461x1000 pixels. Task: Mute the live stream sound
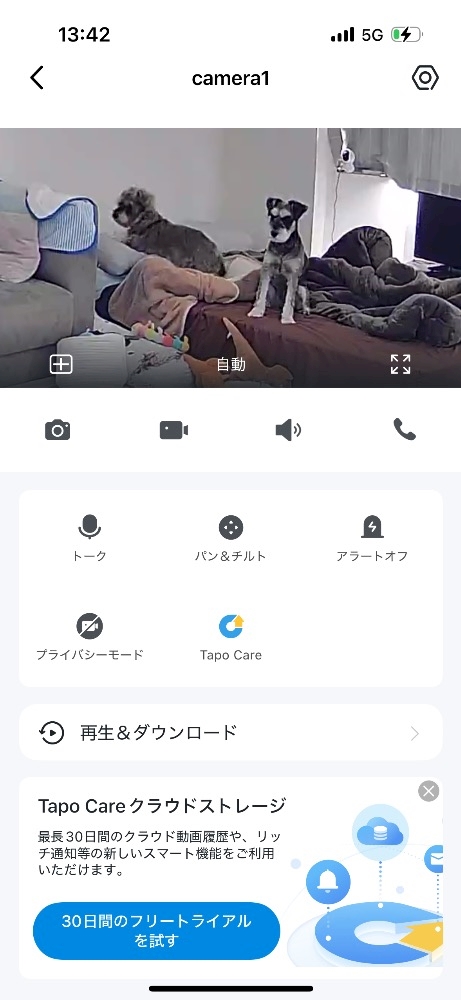(288, 430)
